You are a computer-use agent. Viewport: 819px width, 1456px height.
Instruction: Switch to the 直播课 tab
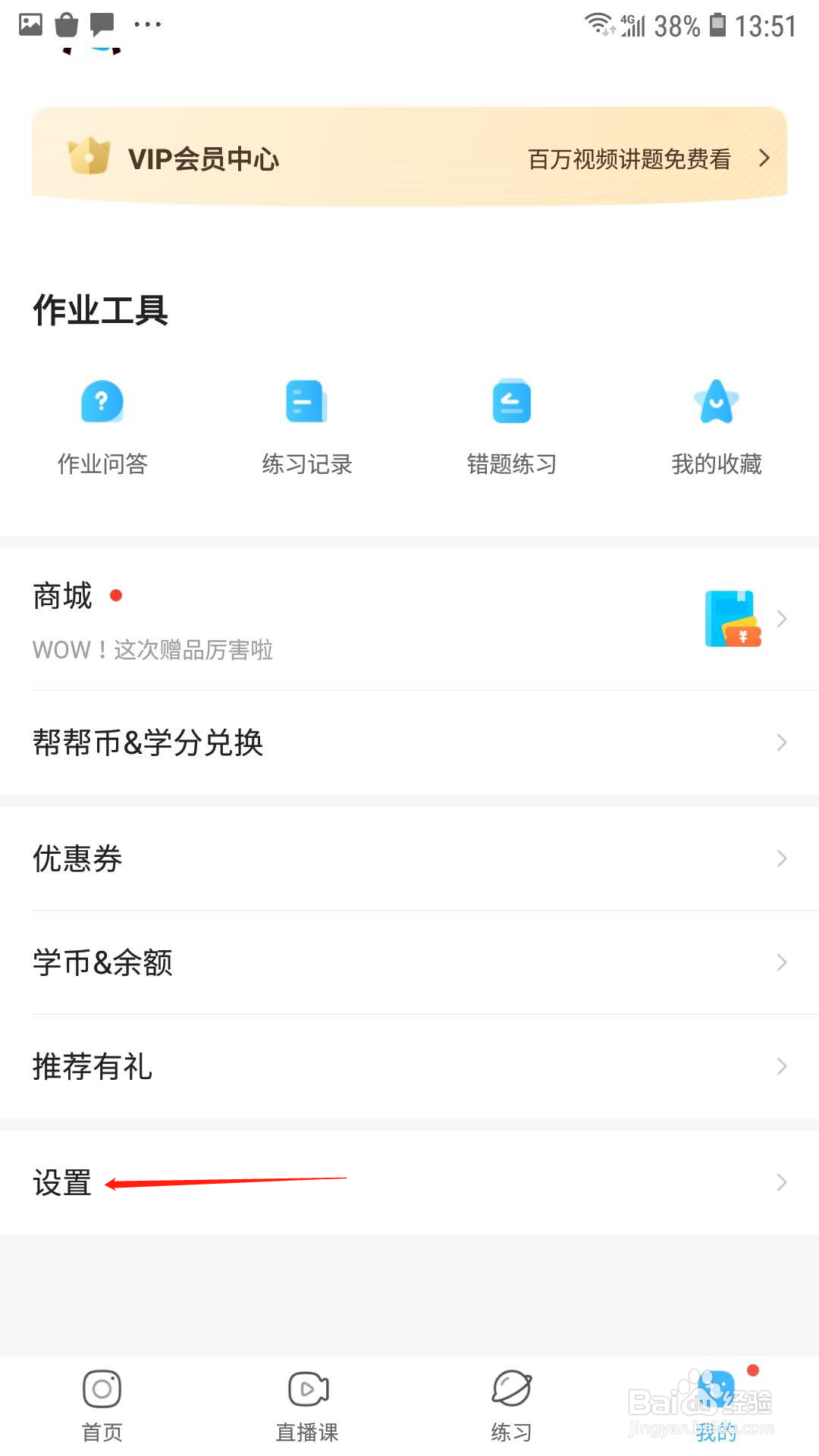tap(307, 1404)
